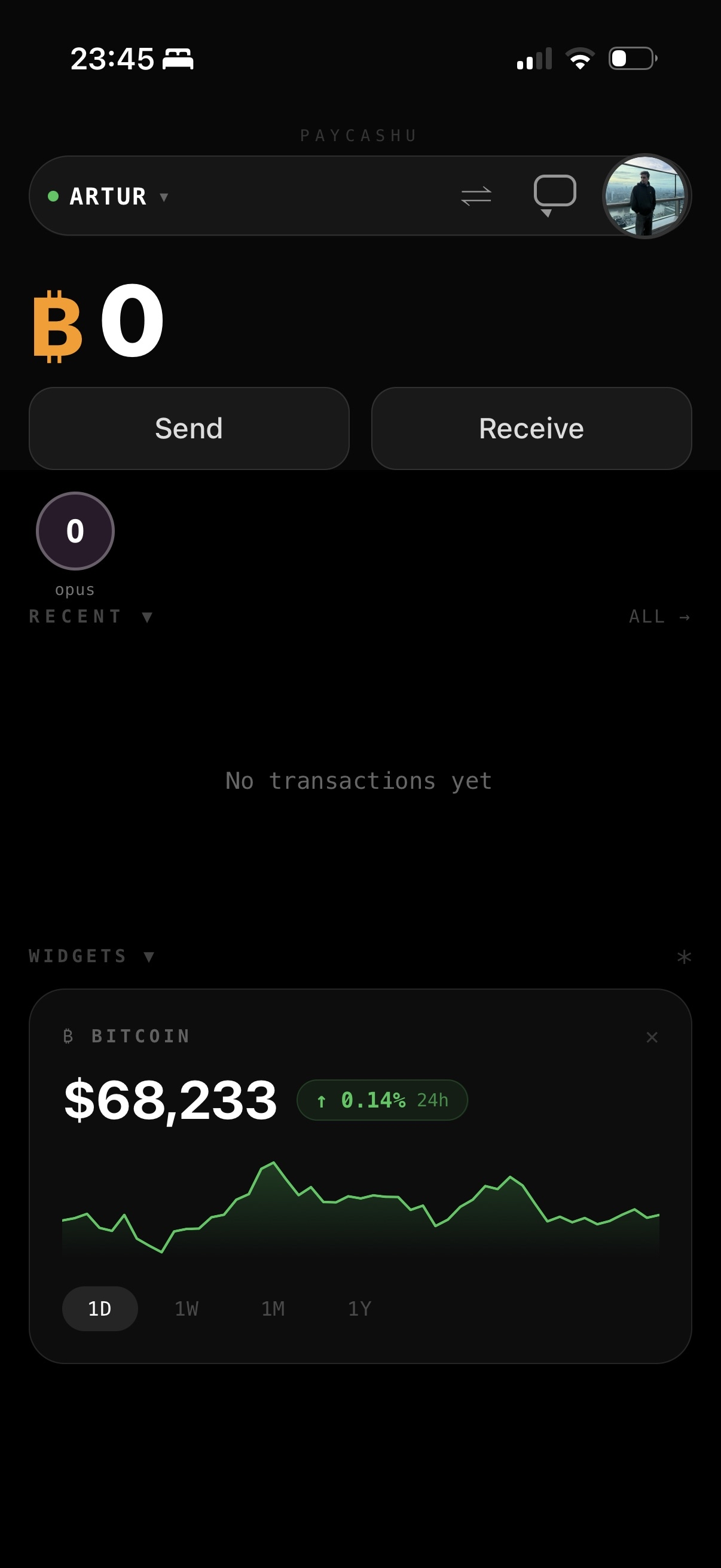Open the opus contact circle
This screenshot has height=1568, width=721.
(74, 530)
